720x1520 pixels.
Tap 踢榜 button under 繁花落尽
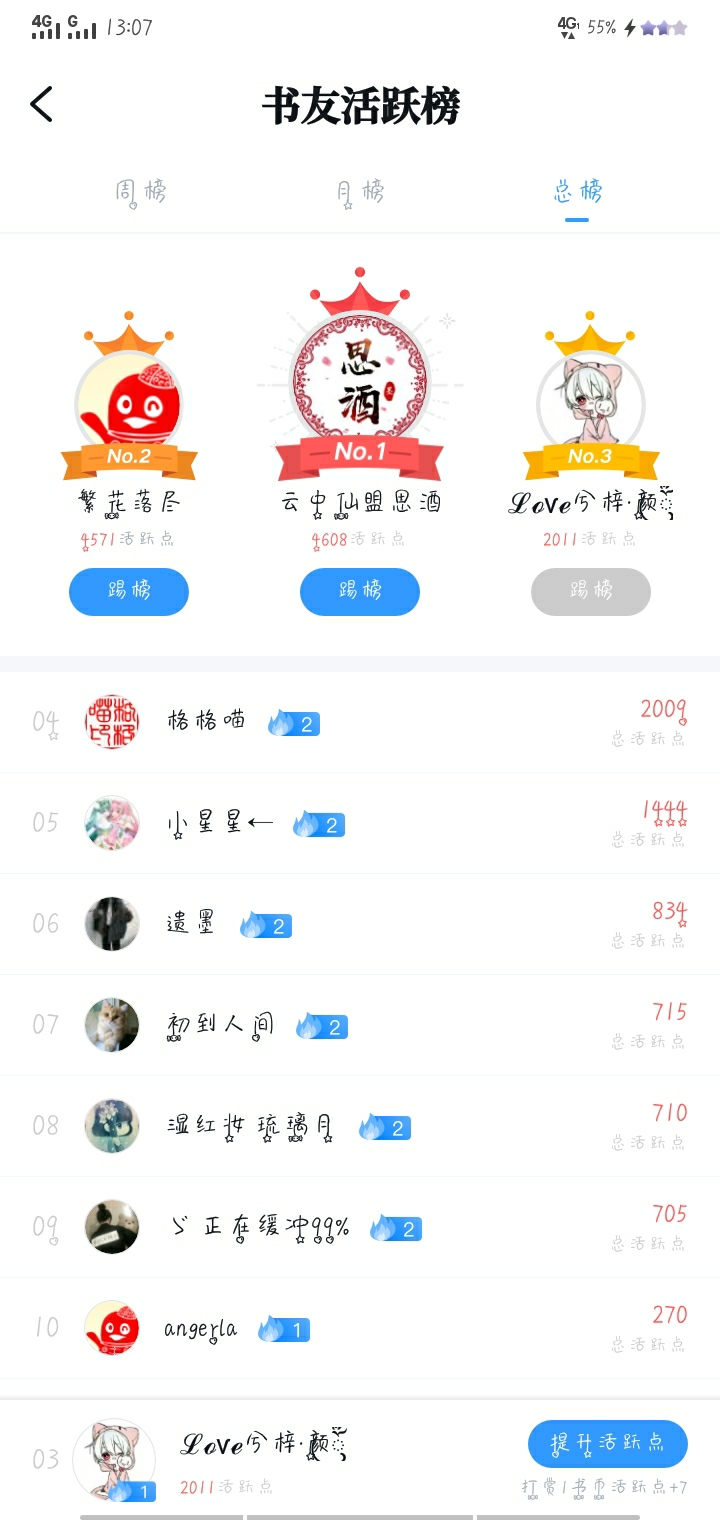[x=129, y=591]
